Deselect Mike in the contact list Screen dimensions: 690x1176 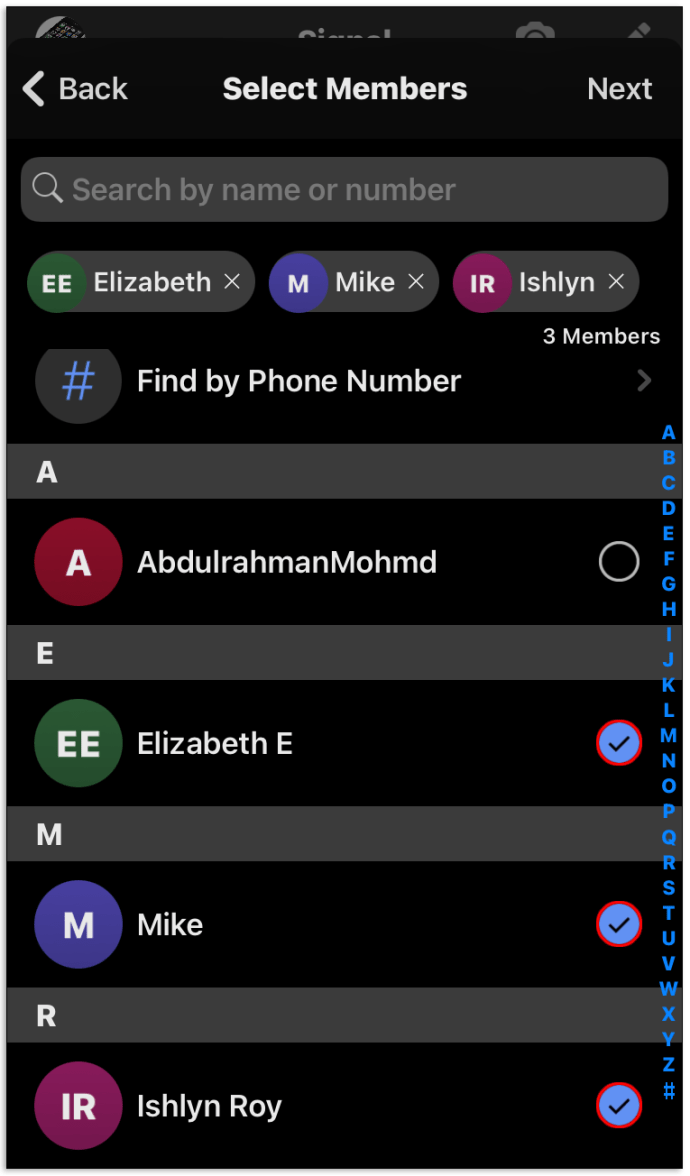point(619,924)
